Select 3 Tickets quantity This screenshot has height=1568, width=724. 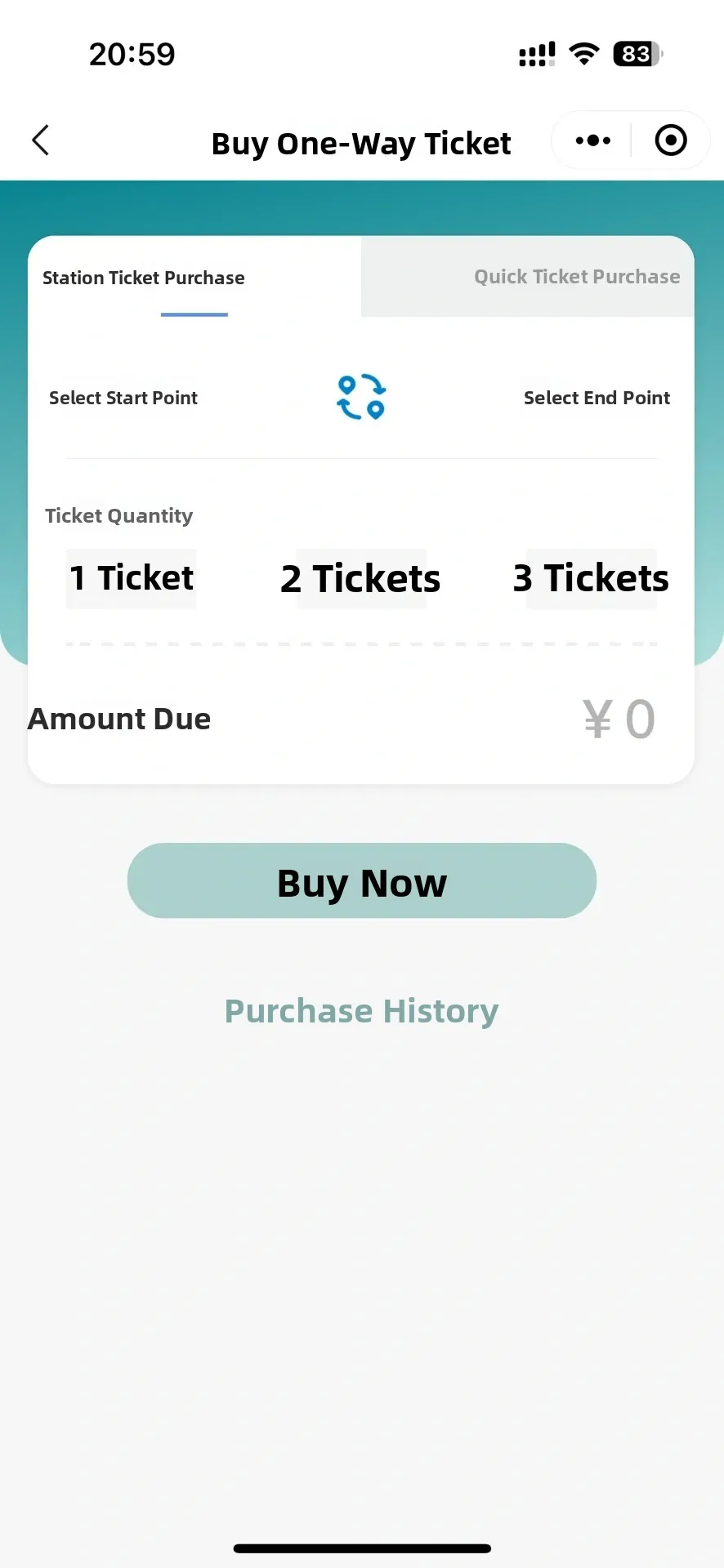591,578
